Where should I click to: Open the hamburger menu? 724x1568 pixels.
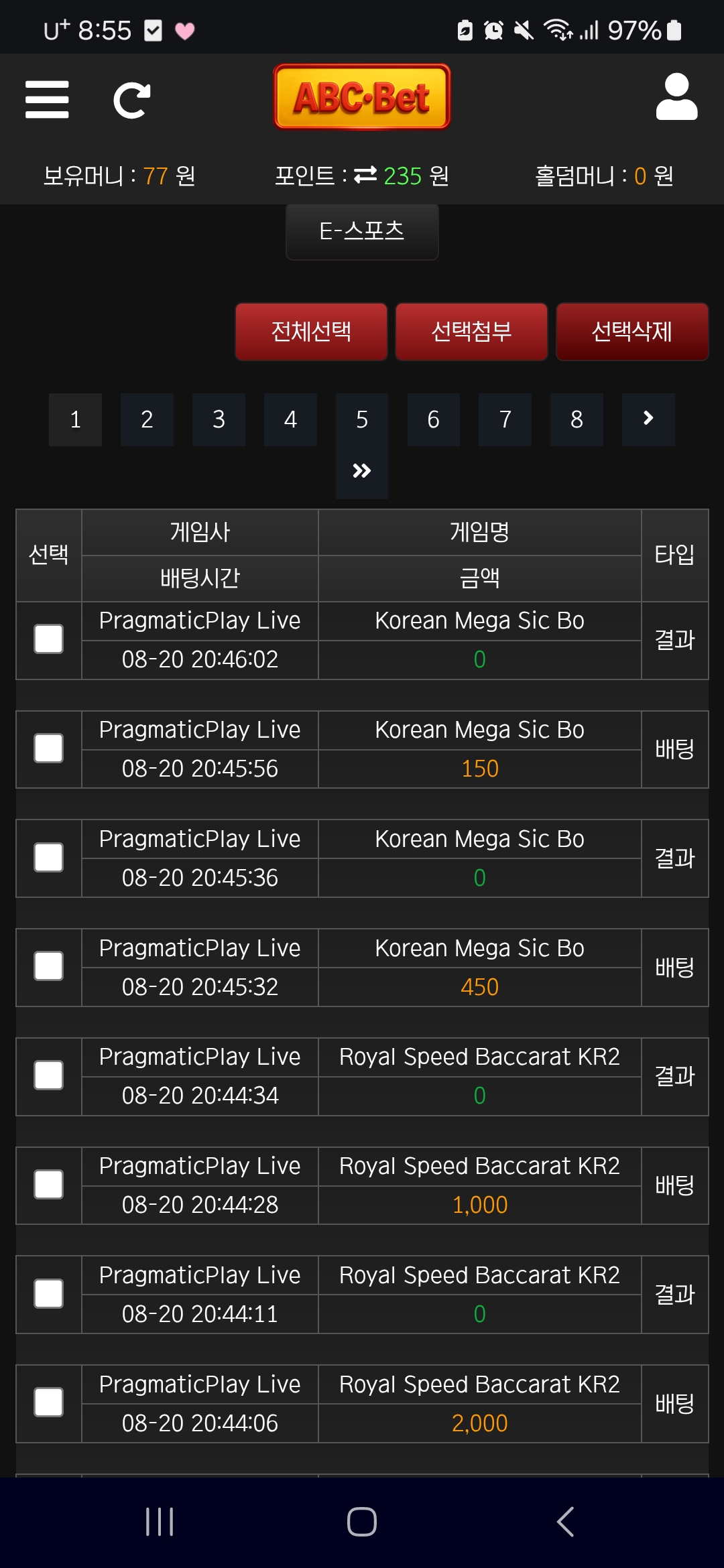coord(47,99)
